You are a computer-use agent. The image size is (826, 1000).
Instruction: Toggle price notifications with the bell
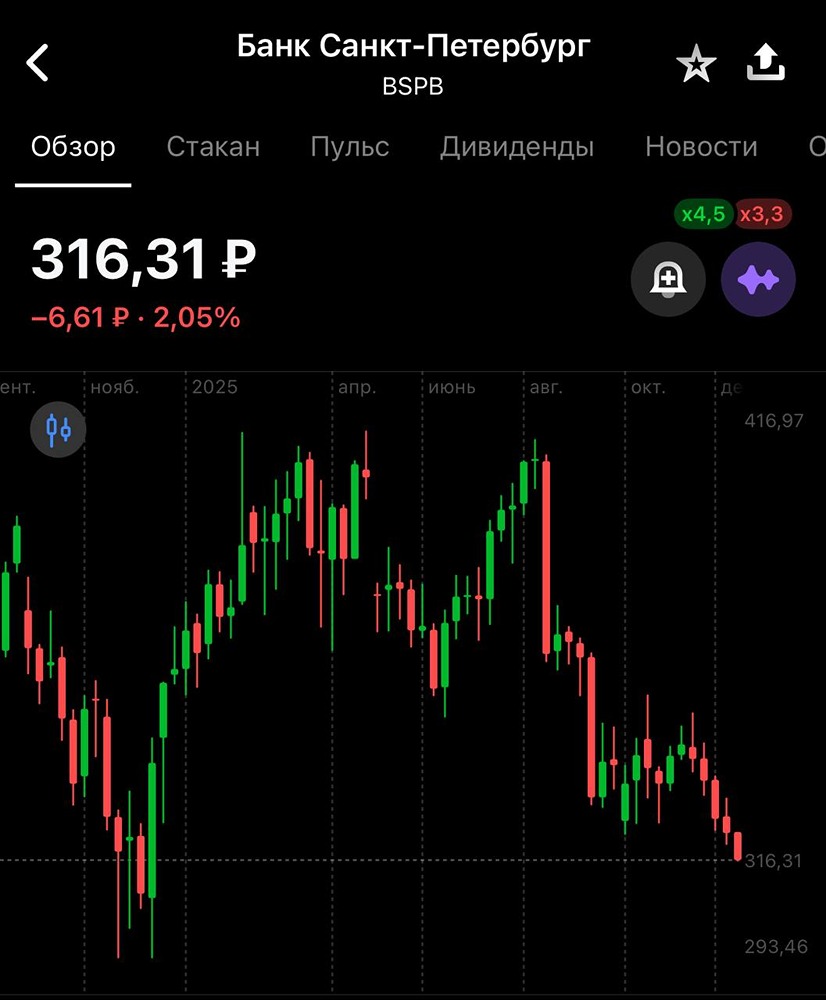tap(668, 280)
